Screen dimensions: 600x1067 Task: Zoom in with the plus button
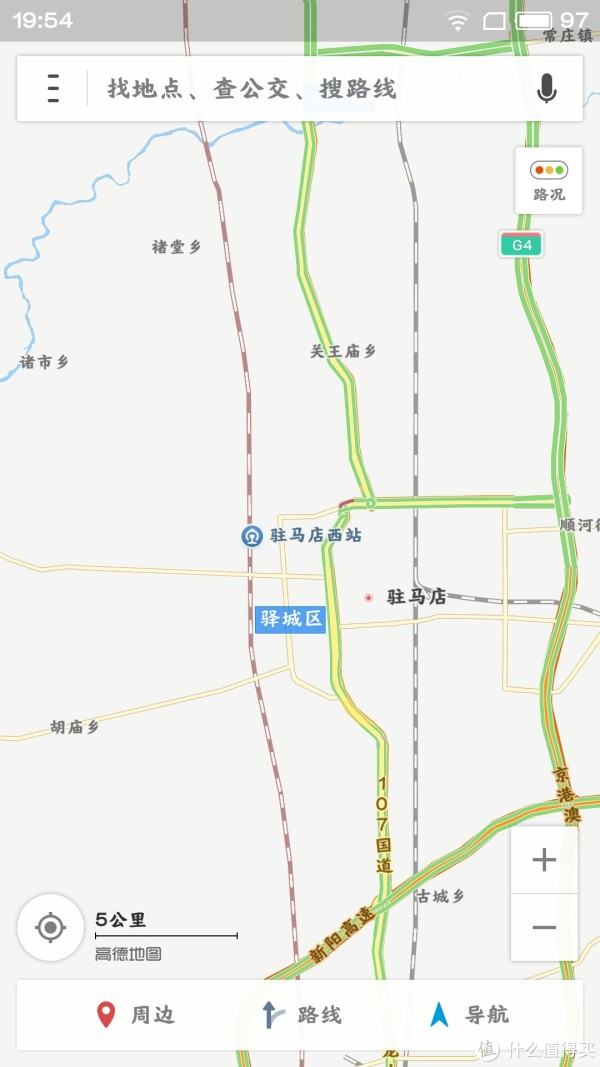(x=544, y=860)
